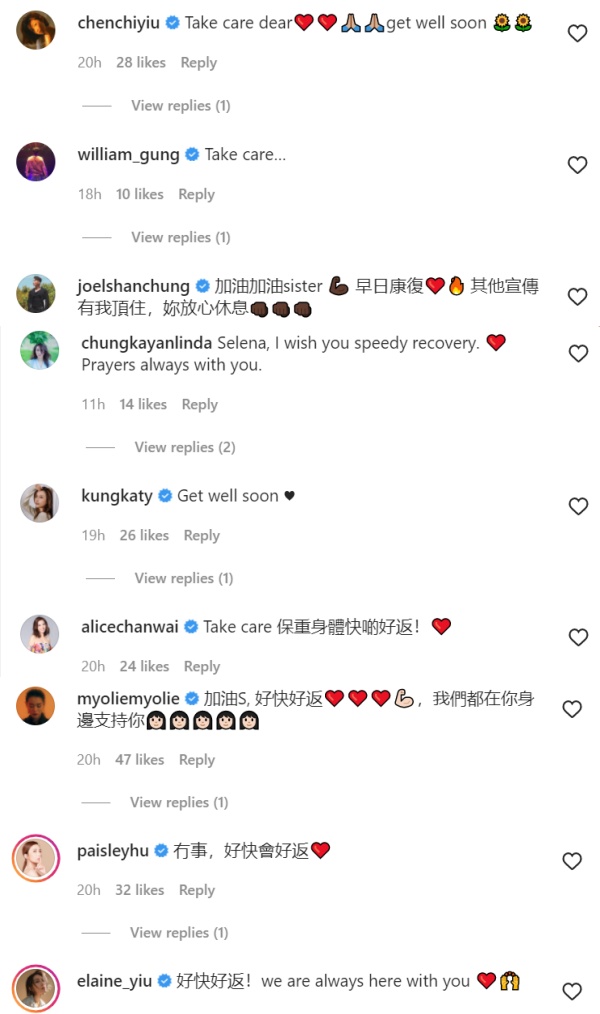Image resolution: width=600 pixels, height=1014 pixels.
Task: View replies under myoliemyolie's comment
Action: [x=178, y=802]
